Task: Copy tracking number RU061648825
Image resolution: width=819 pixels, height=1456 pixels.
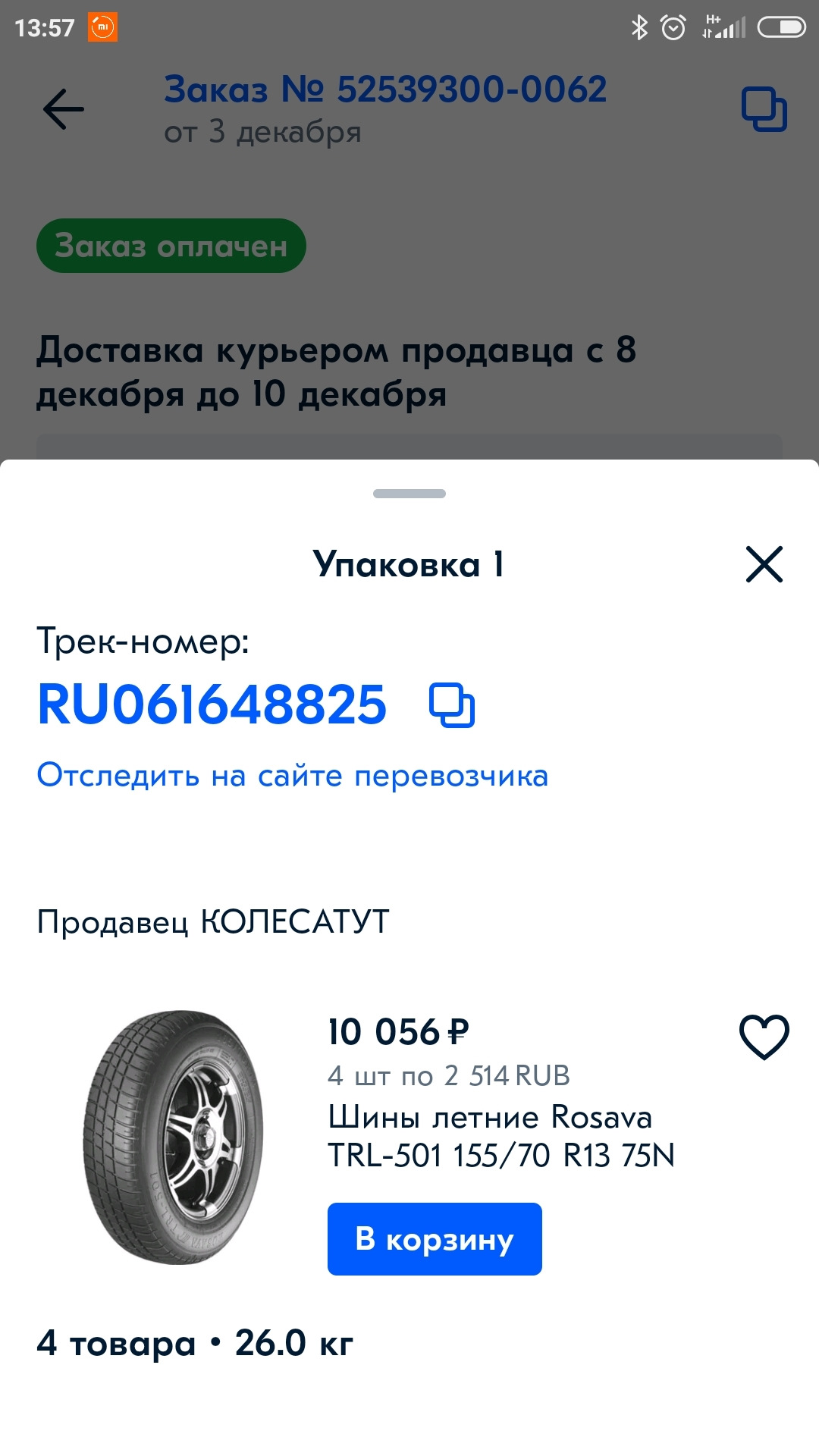Action: click(452, 705)
